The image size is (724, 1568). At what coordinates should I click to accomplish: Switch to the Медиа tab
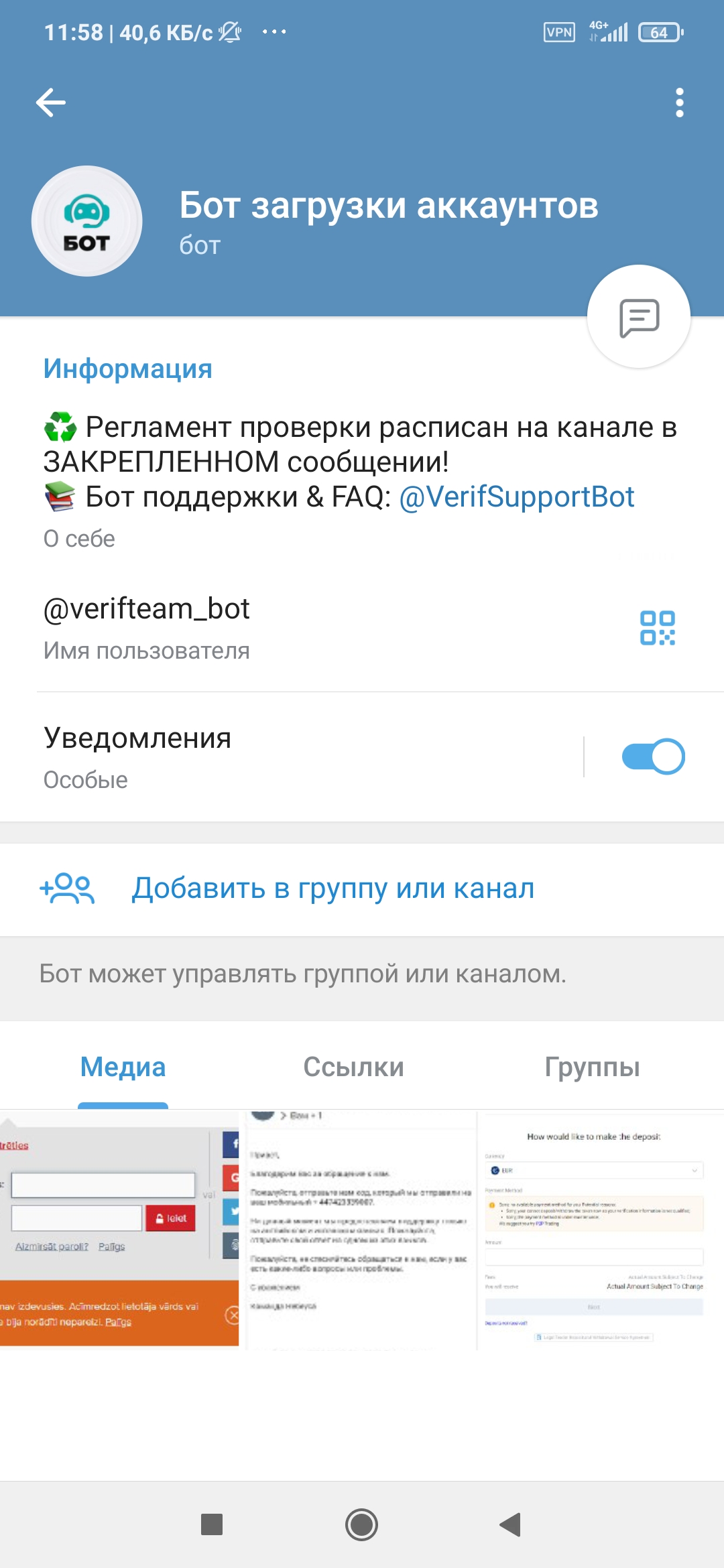click(x=123, y=1067)
